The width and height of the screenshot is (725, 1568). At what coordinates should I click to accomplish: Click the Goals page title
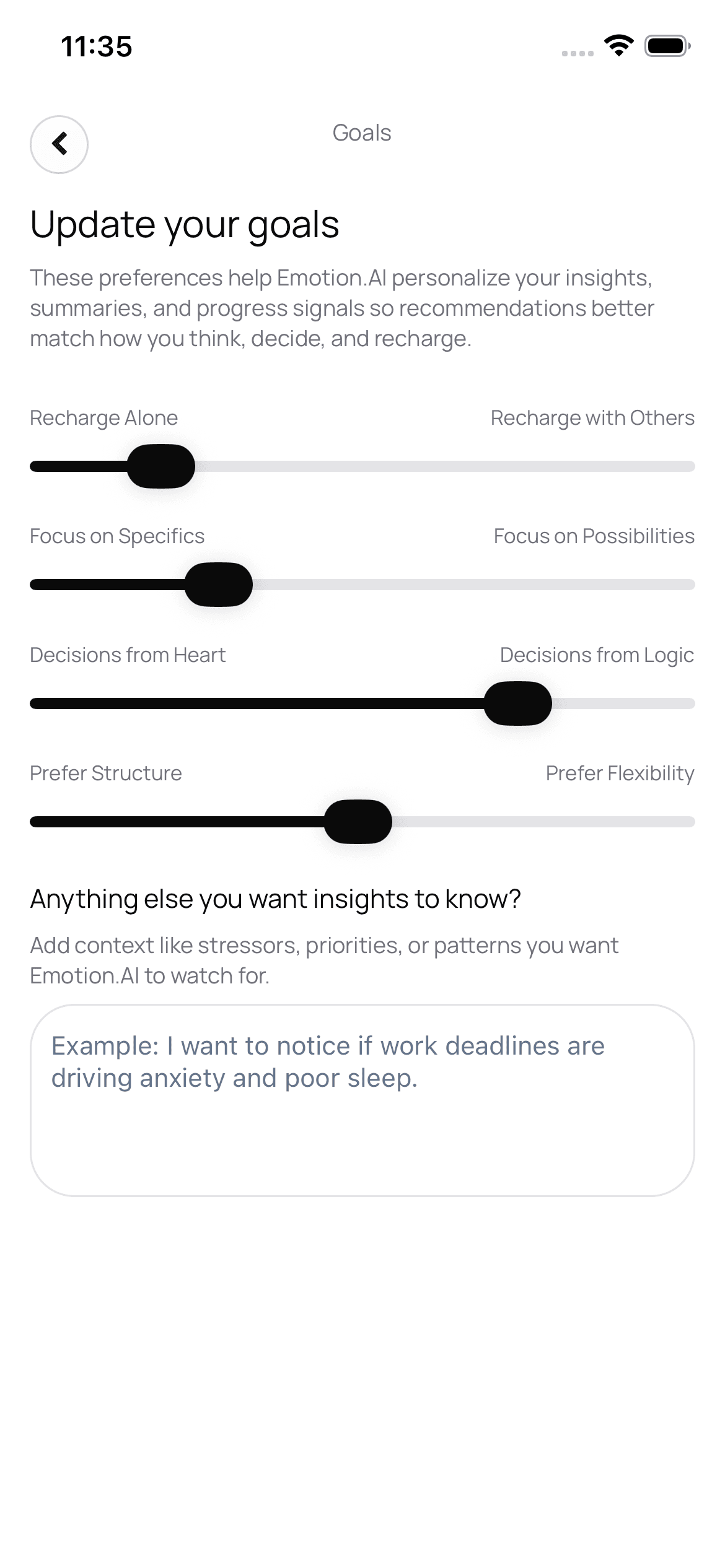tap(361, 133)
